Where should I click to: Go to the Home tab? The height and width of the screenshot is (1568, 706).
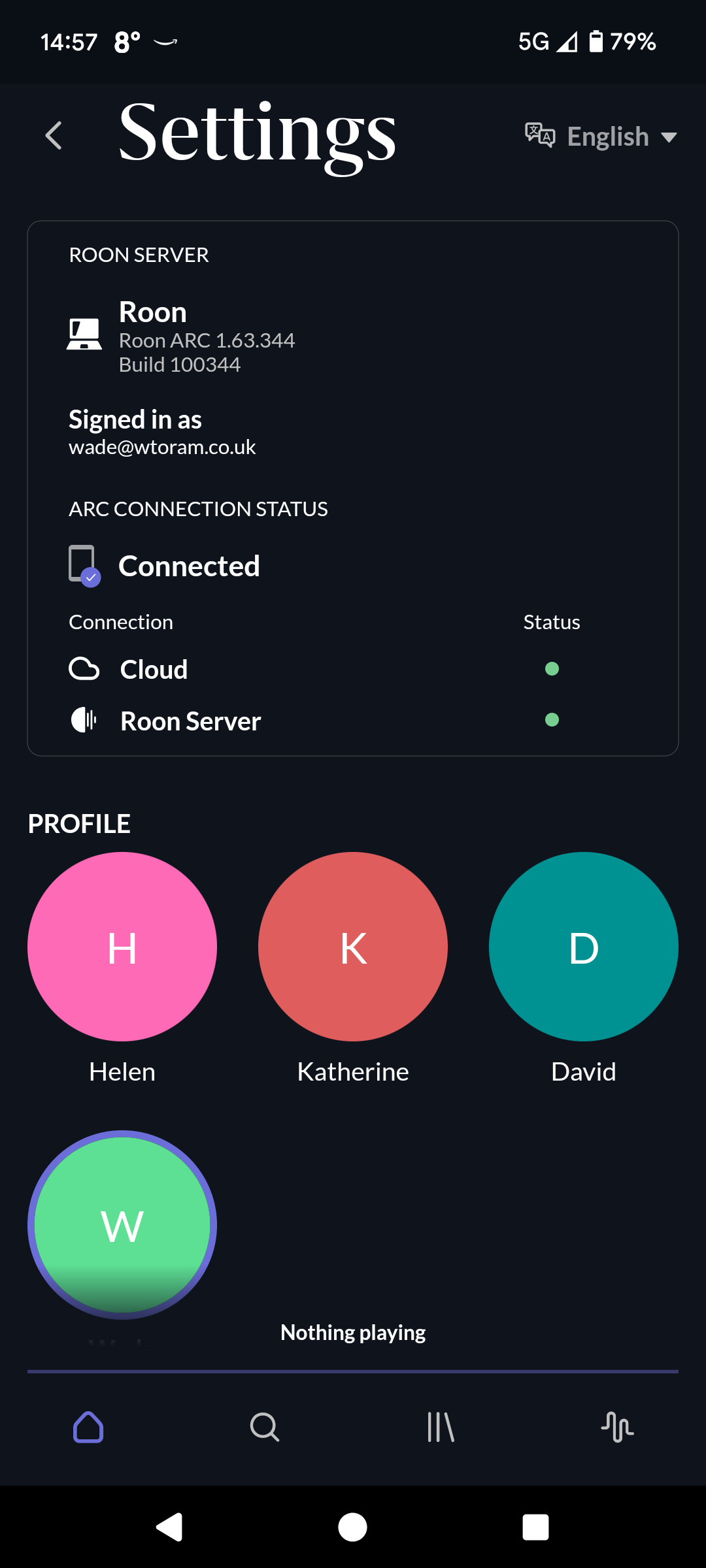pos(88,1427)
